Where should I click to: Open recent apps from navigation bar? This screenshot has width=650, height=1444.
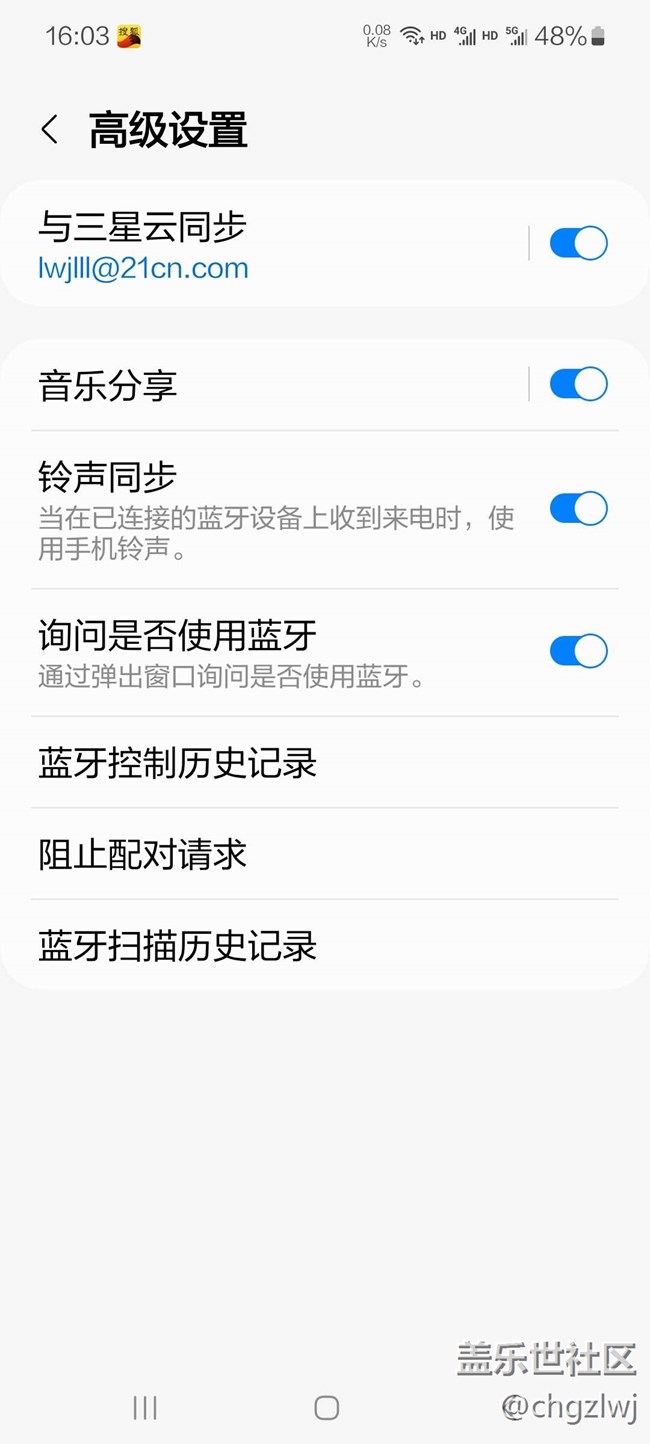click(x=145, y=1408)
